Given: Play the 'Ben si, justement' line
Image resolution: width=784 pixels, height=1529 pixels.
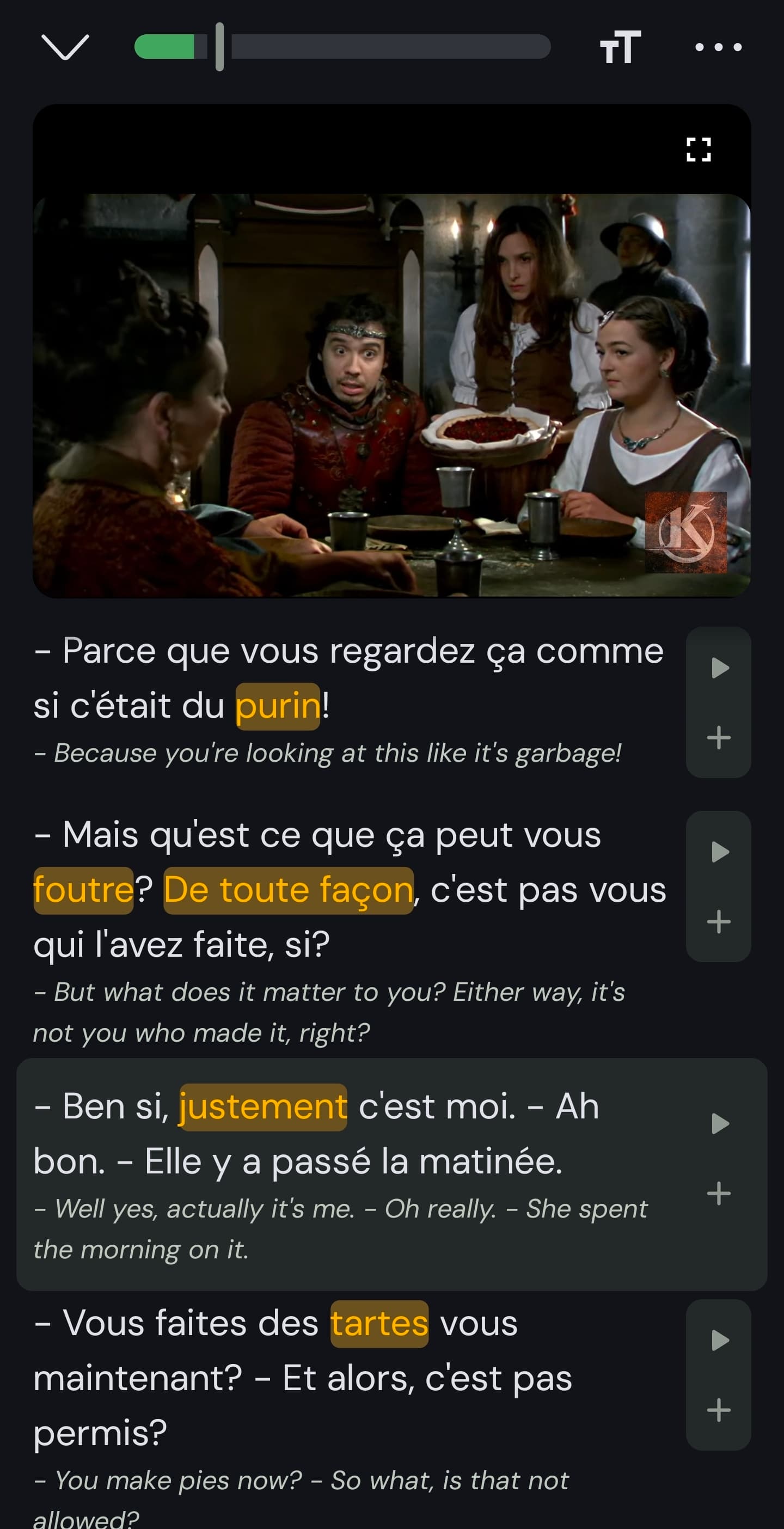Looking at the screenshot, I should coord(719,1123).
